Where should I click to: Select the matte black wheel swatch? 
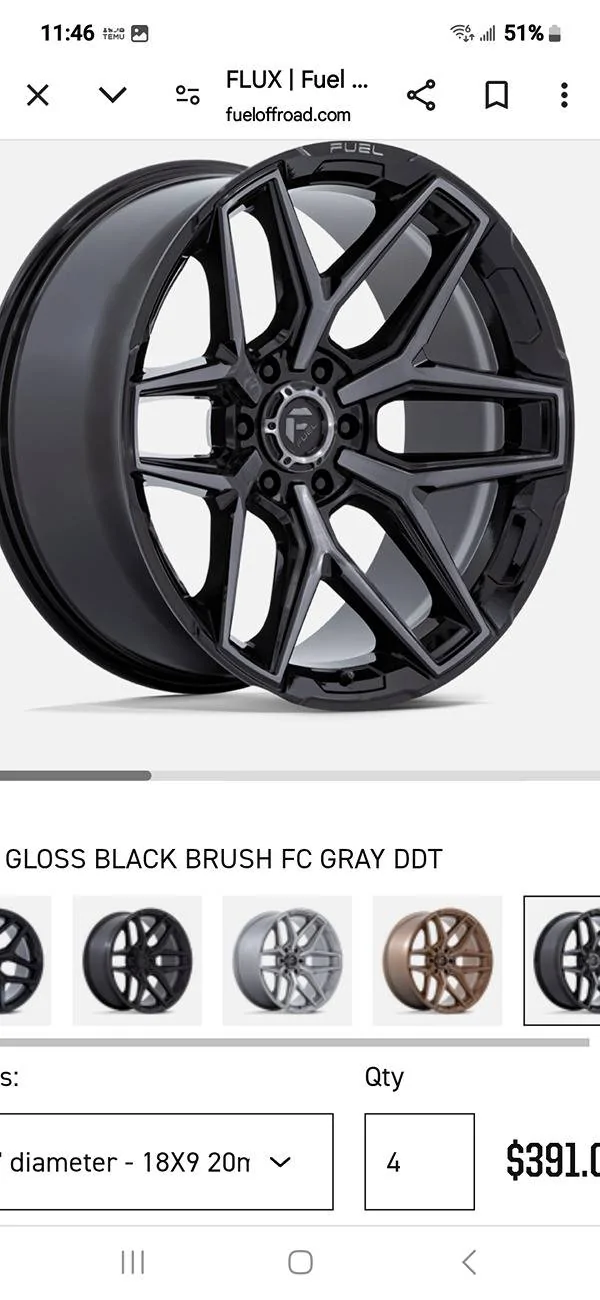(137, 960)
